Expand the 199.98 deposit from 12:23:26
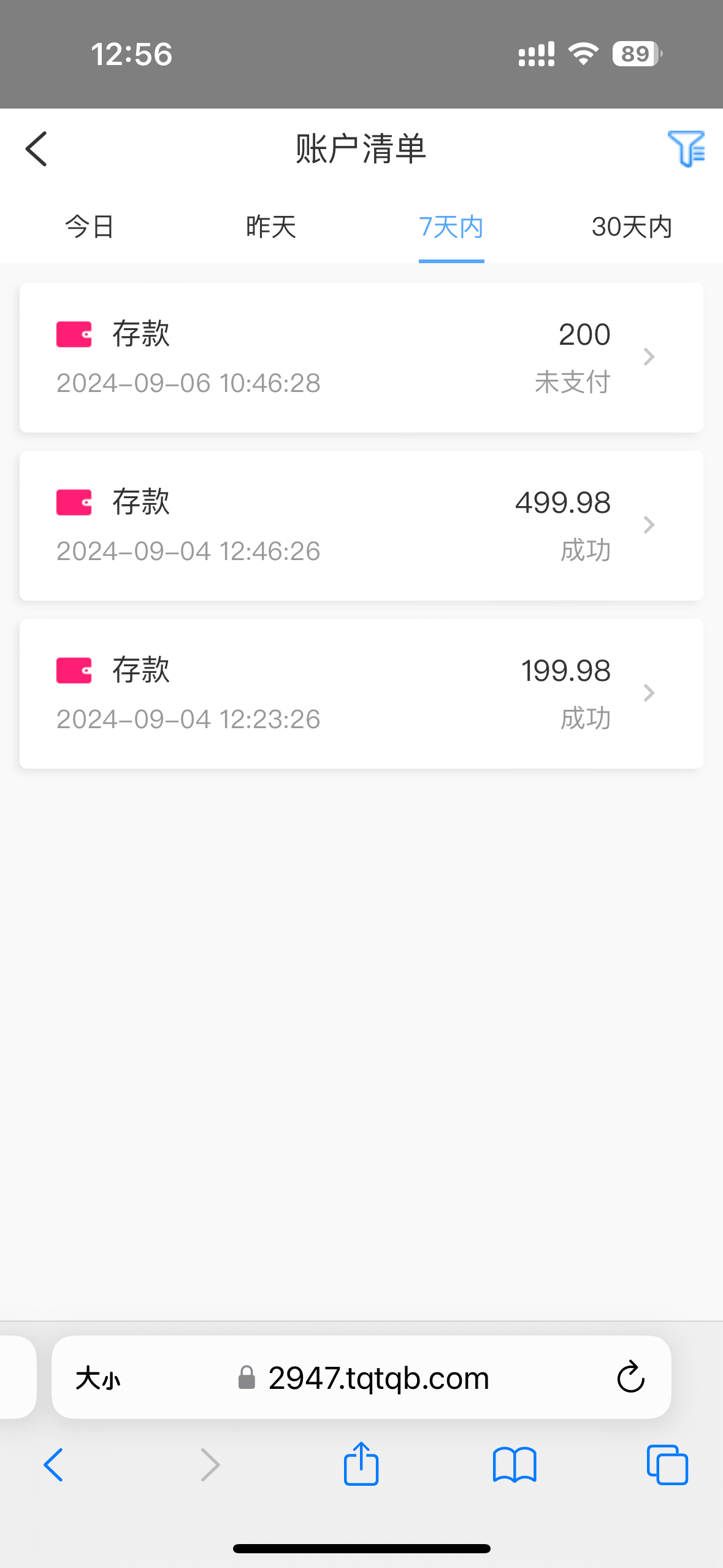The width and height of the screenshot is (723, 1568). [648, 693]
